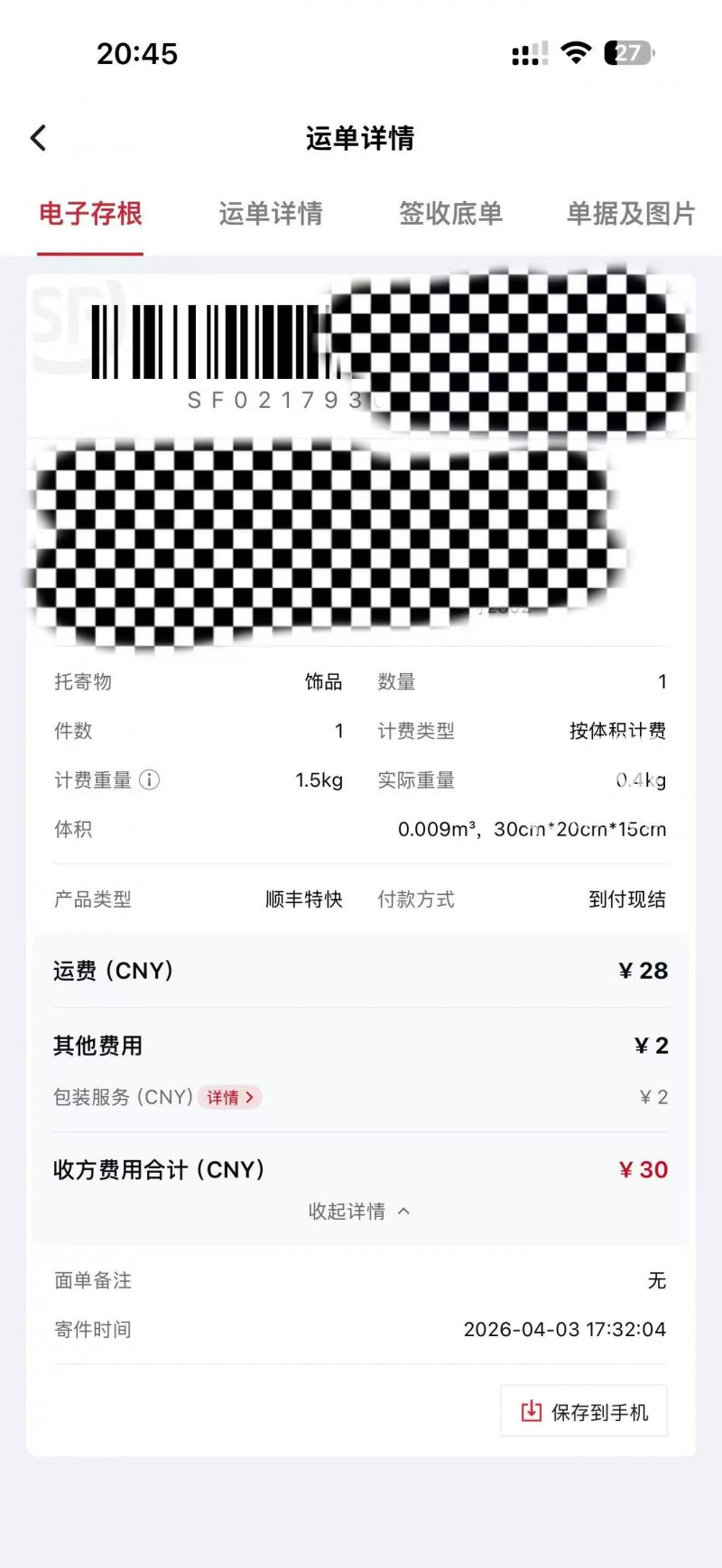The image size is (722, 1568).
Task: Open the 单据及图片 tab
Action: [630, 214]
